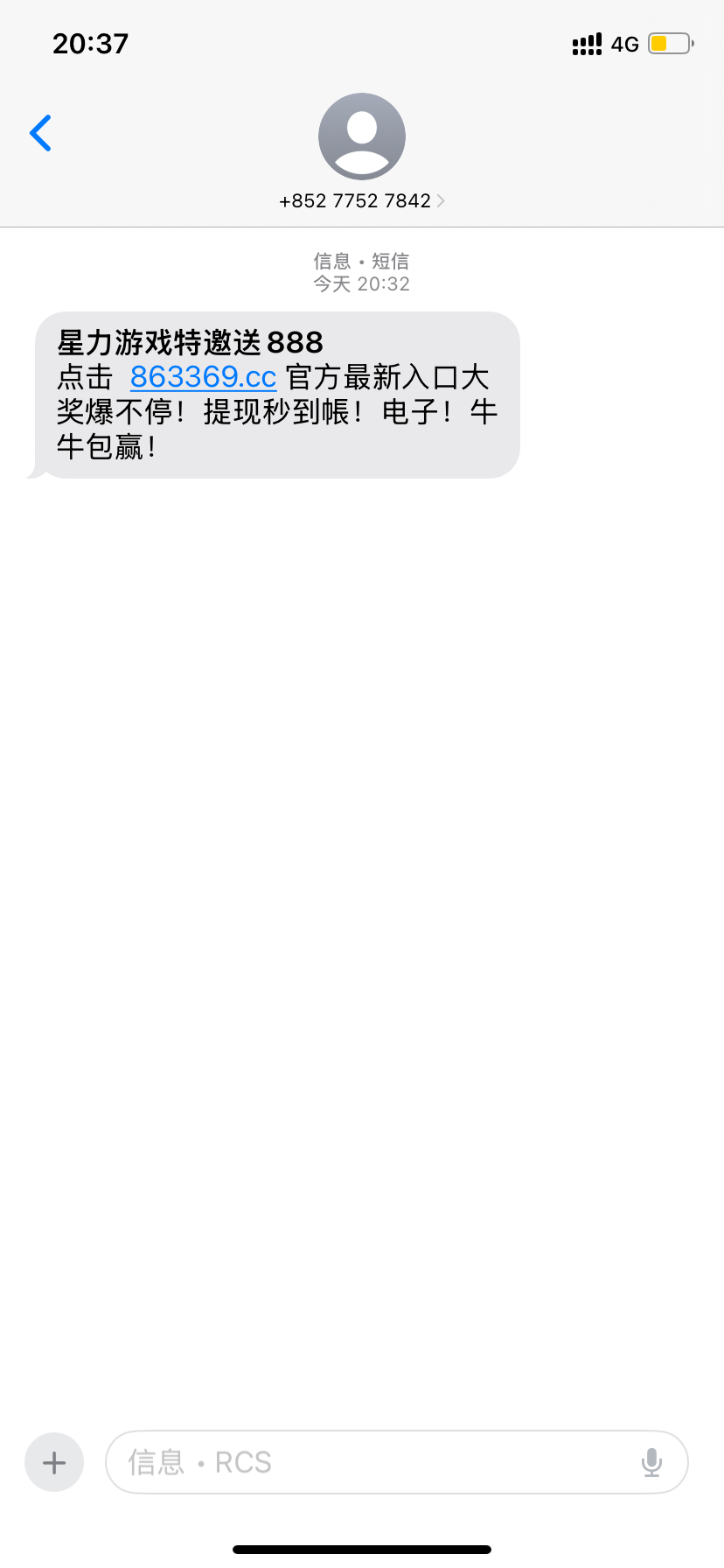Go back to the messages list
This screenshot has height=1568, width=724.
[x=40, y=133]
